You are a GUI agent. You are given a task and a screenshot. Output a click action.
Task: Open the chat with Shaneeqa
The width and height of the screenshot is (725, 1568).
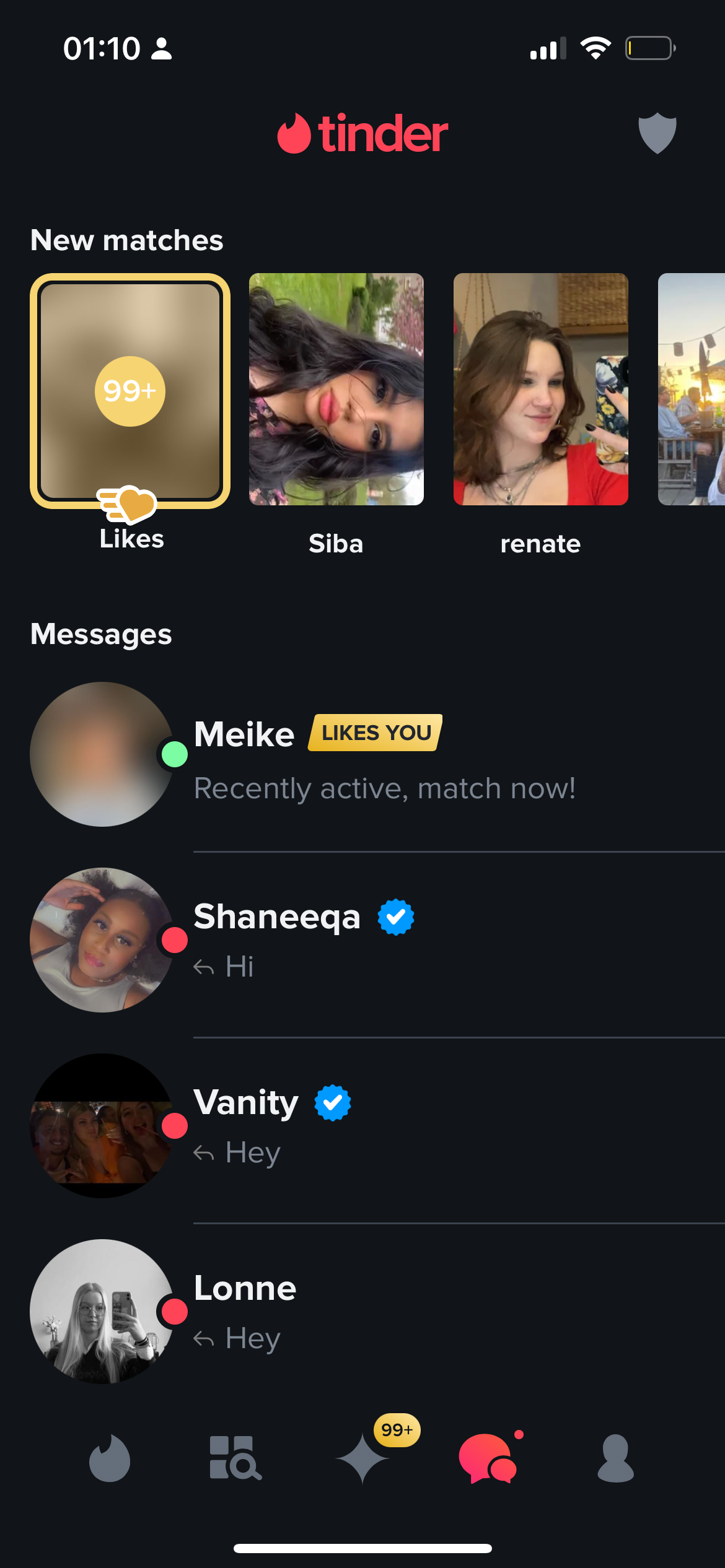click(x=377, y=941)
